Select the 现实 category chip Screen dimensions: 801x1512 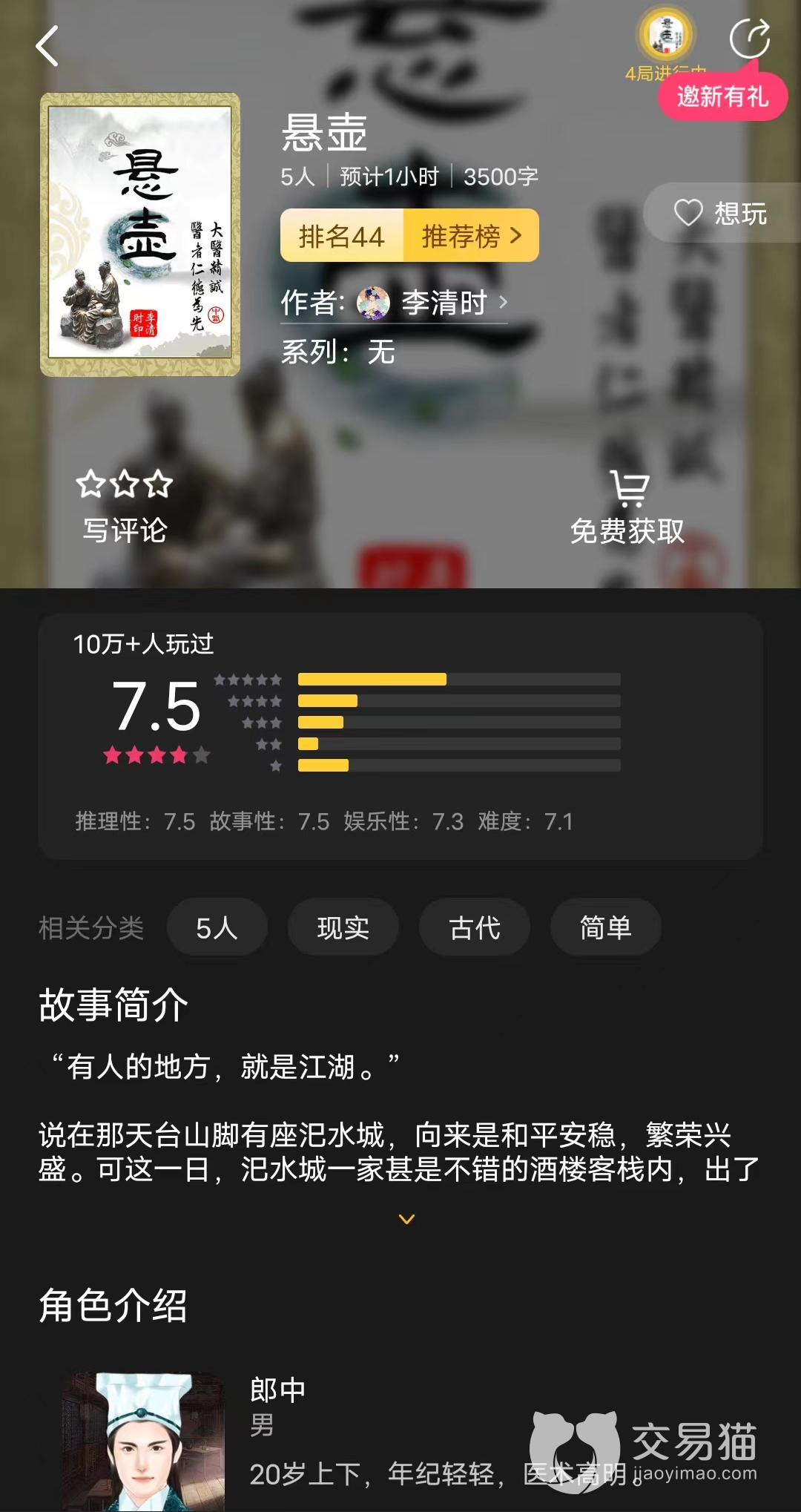[x=343, y=927]
